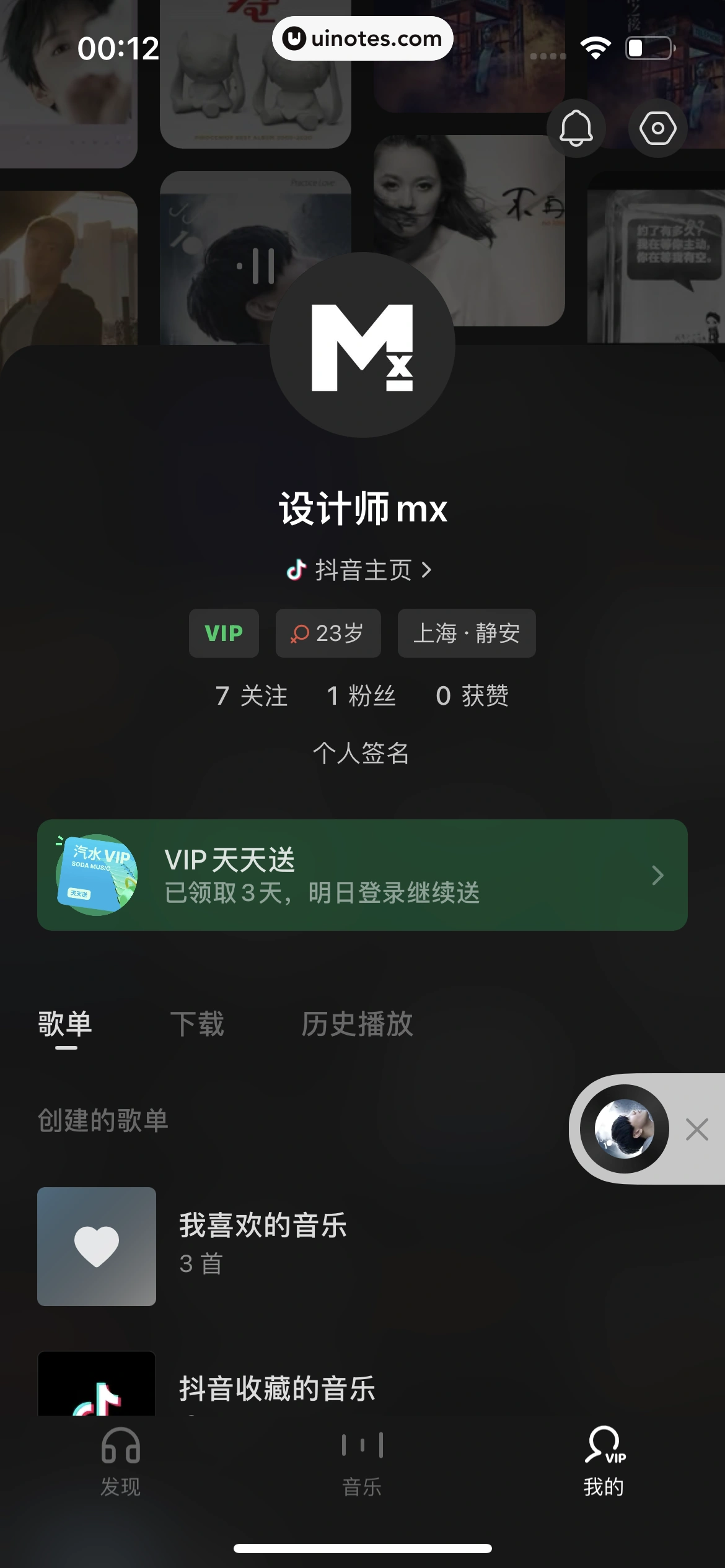Open the notifications bell icon
Image resolution: width=725 pixels, height=1568 pixels.
(x=576, y=128)
